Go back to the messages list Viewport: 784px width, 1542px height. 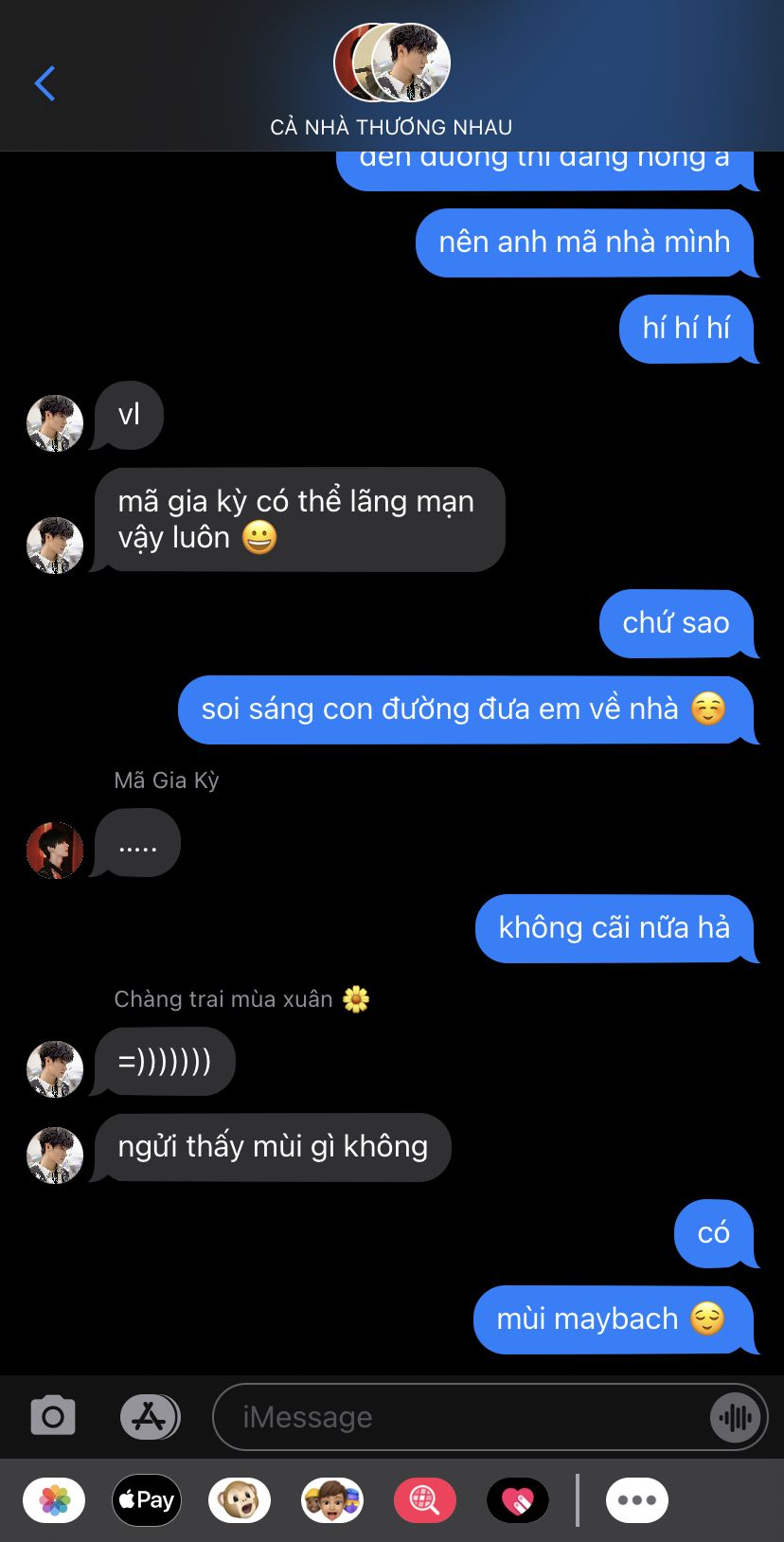click(45, 83)
